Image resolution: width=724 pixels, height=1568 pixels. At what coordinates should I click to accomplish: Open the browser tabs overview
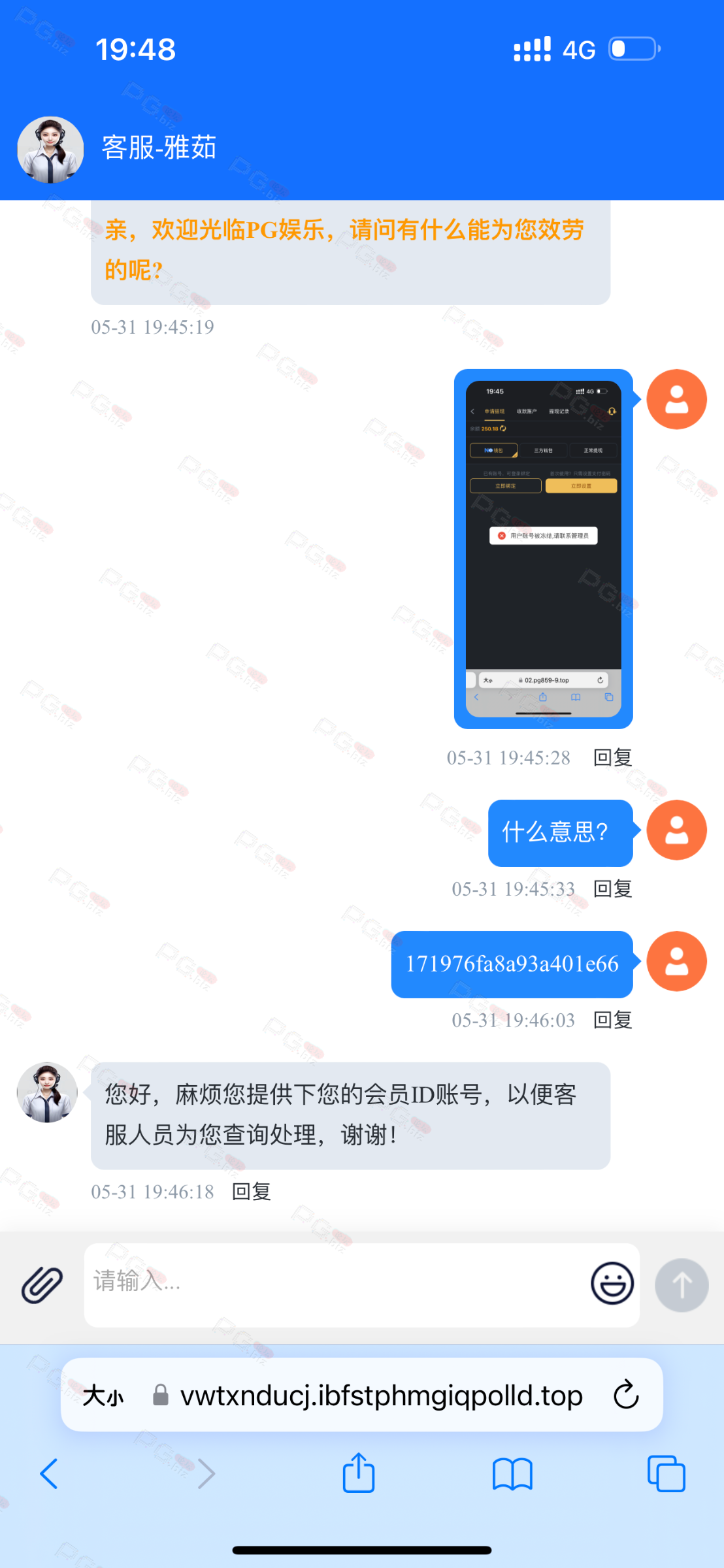click(x=666, y=1473)
